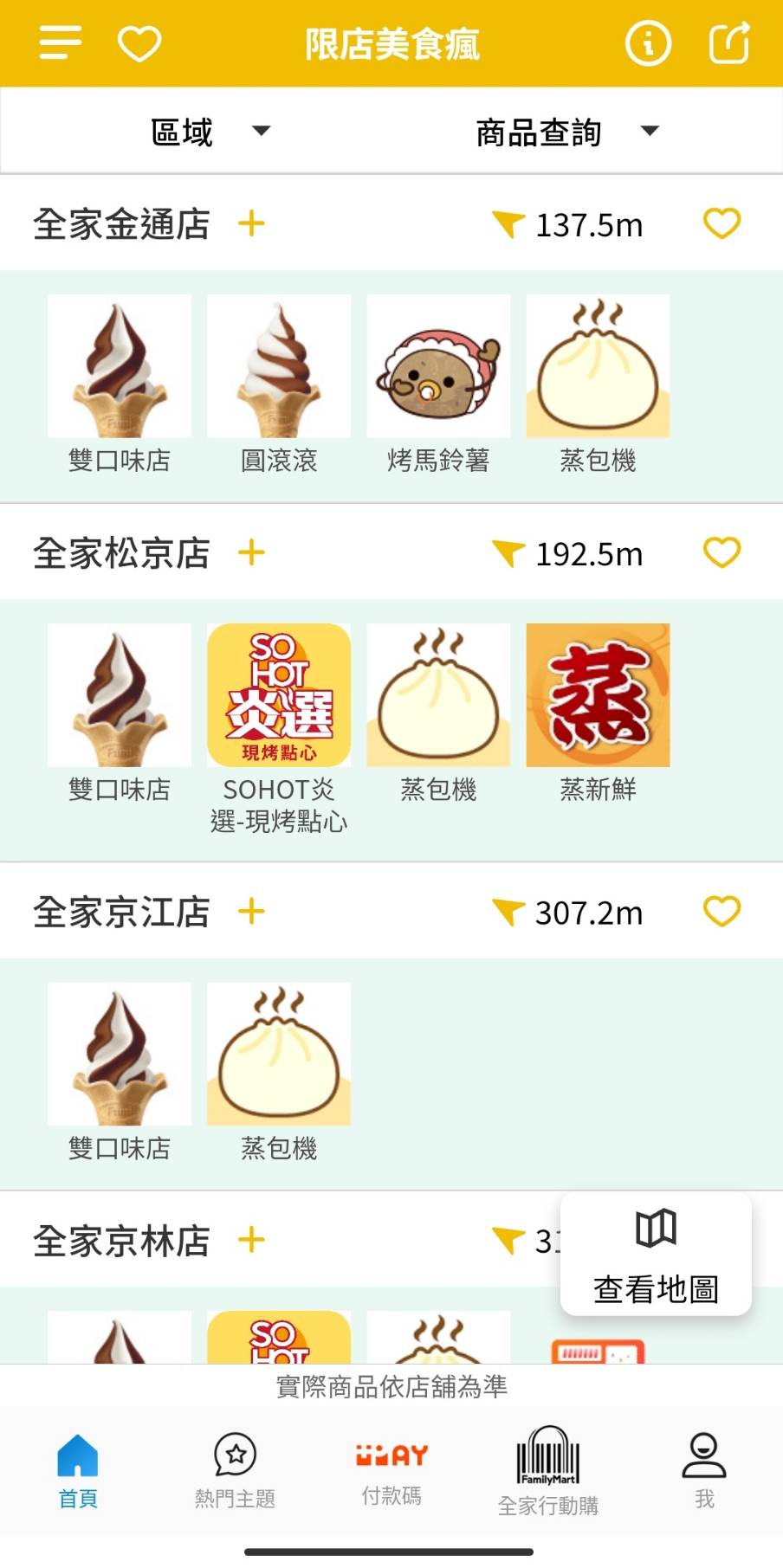Viewport: 783px width, 1568px height.
Task: Tap the plus next to 全家京江店
Action: [x=251, y=912]
